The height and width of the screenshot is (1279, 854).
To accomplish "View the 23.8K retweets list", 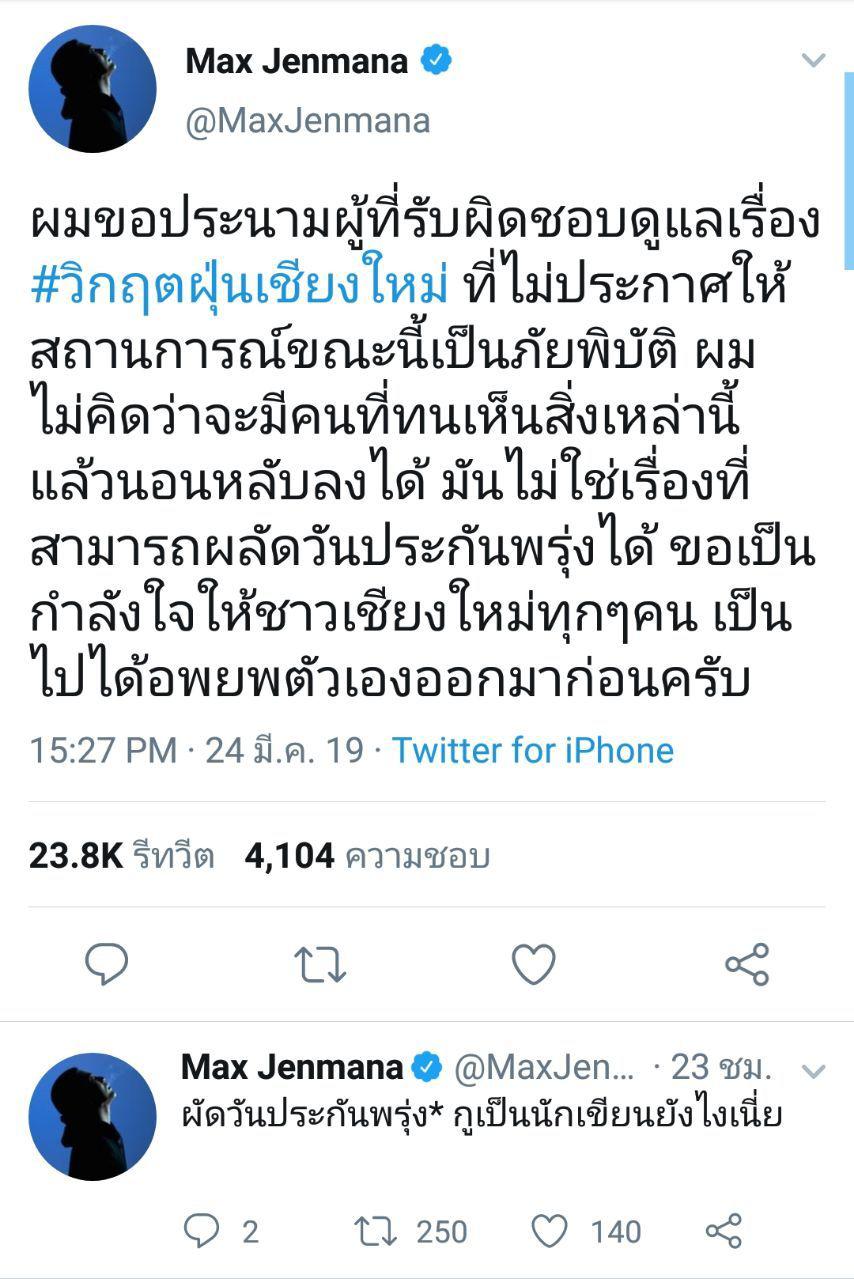I will [121, 856].
